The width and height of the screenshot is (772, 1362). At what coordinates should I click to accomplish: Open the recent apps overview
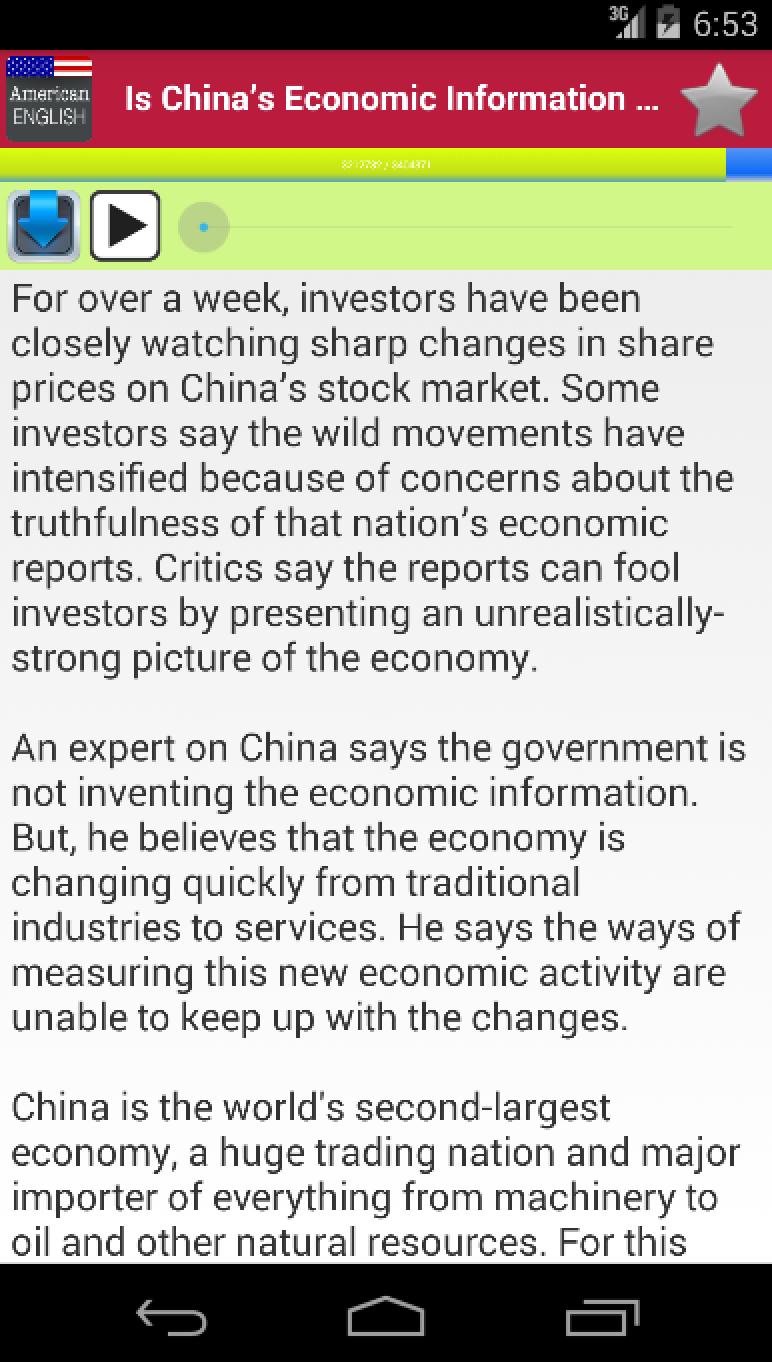point(601,1317)
